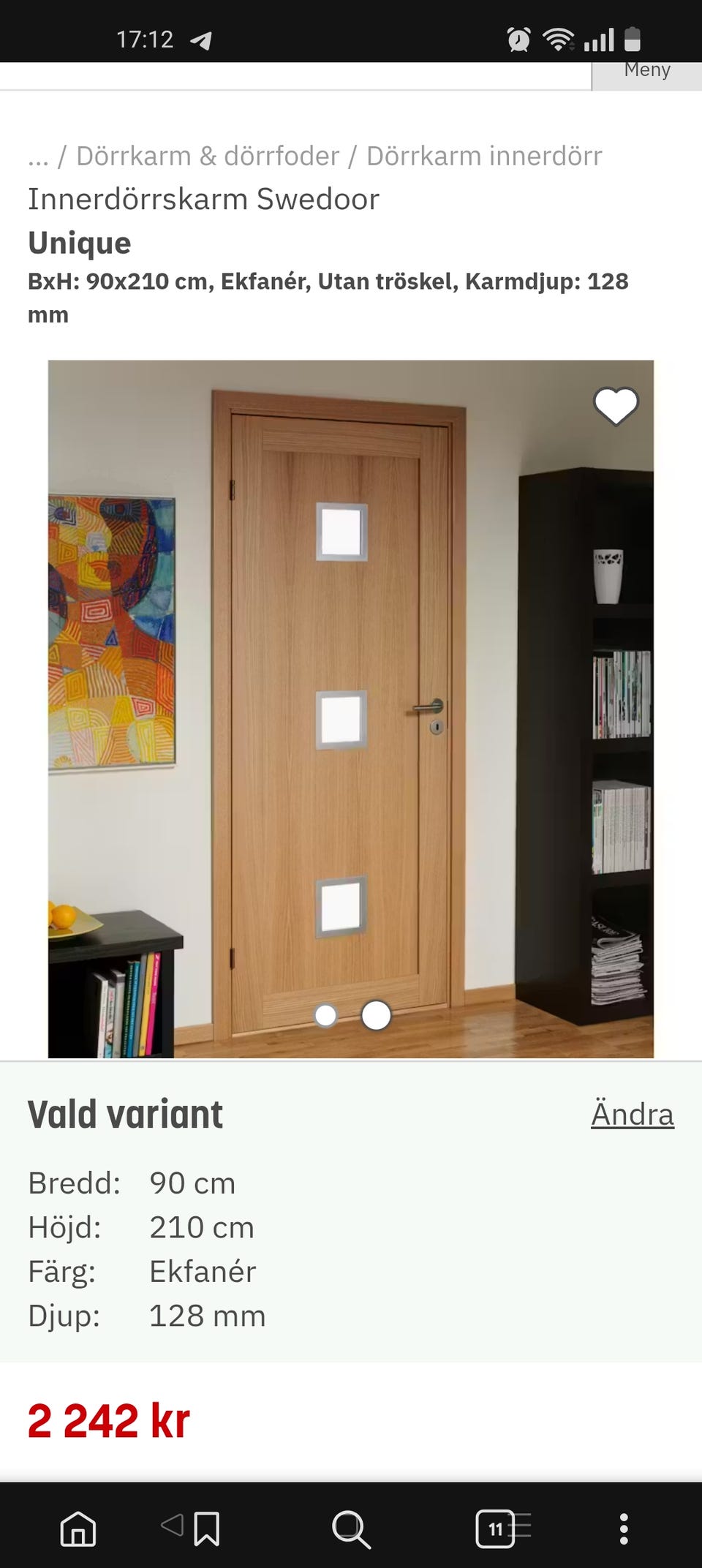
Task: Open the variant selector via Ändra
Action: [x=632, y=1114]
